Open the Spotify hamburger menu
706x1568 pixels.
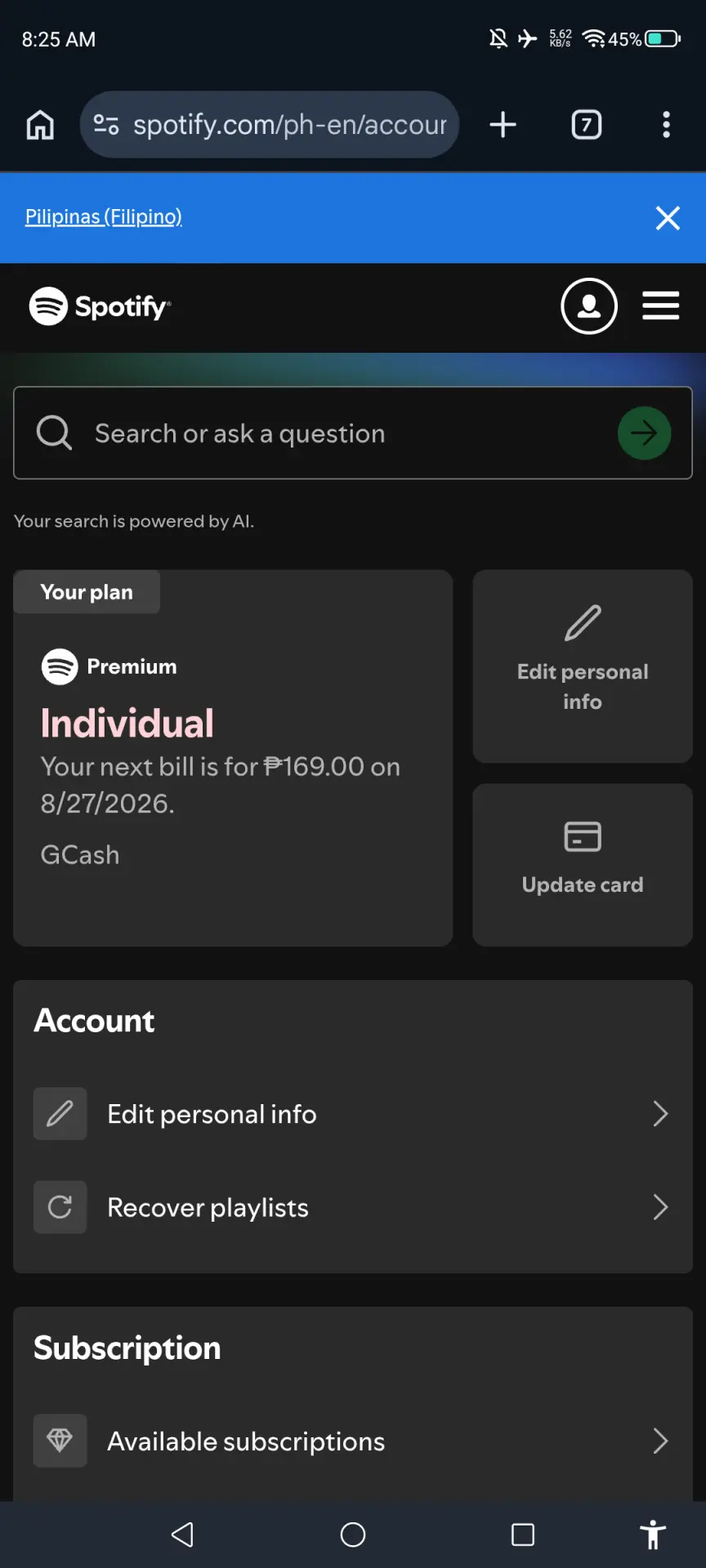click(x=660, y=305)
